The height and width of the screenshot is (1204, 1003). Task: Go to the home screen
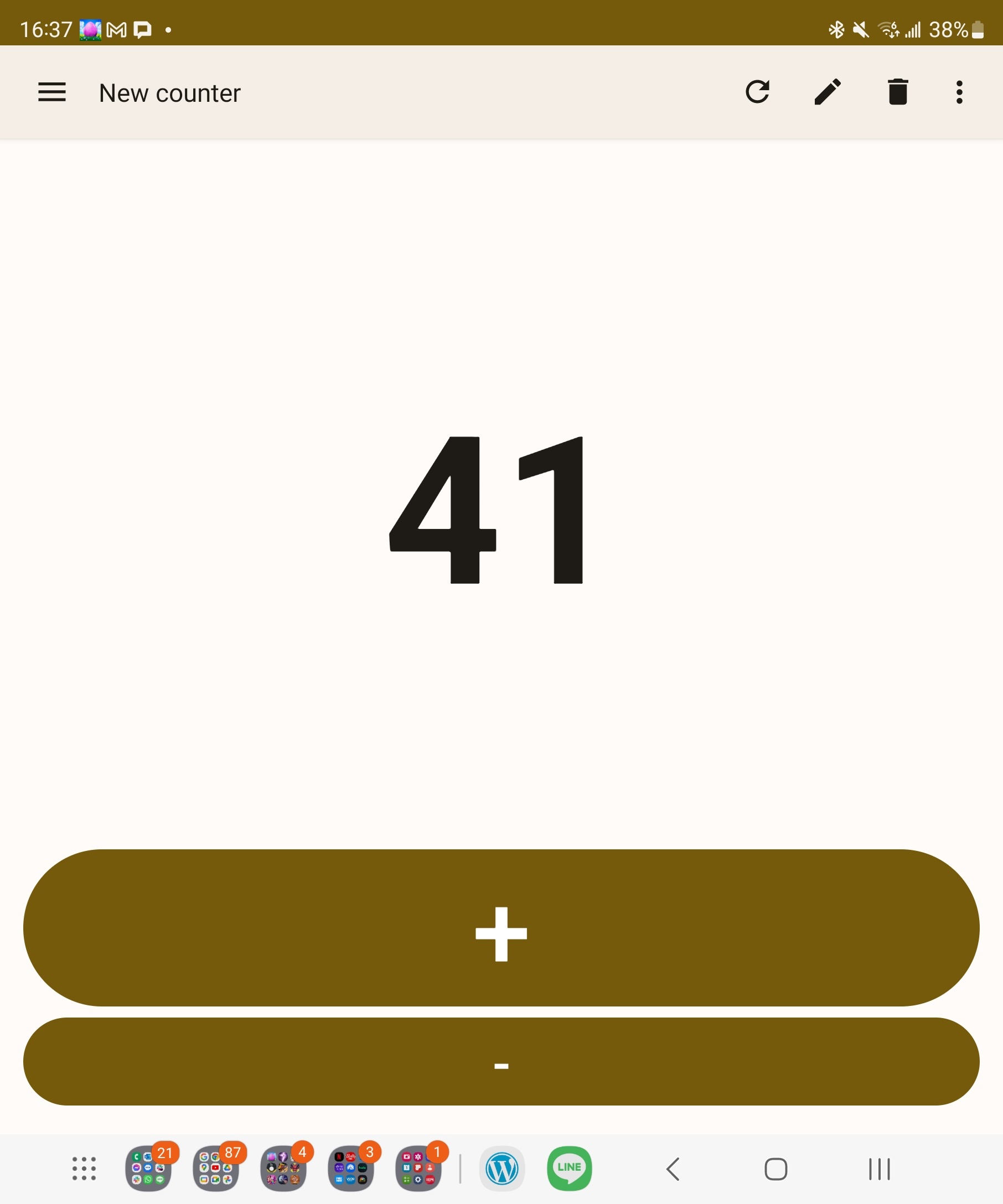[776, 1169]
